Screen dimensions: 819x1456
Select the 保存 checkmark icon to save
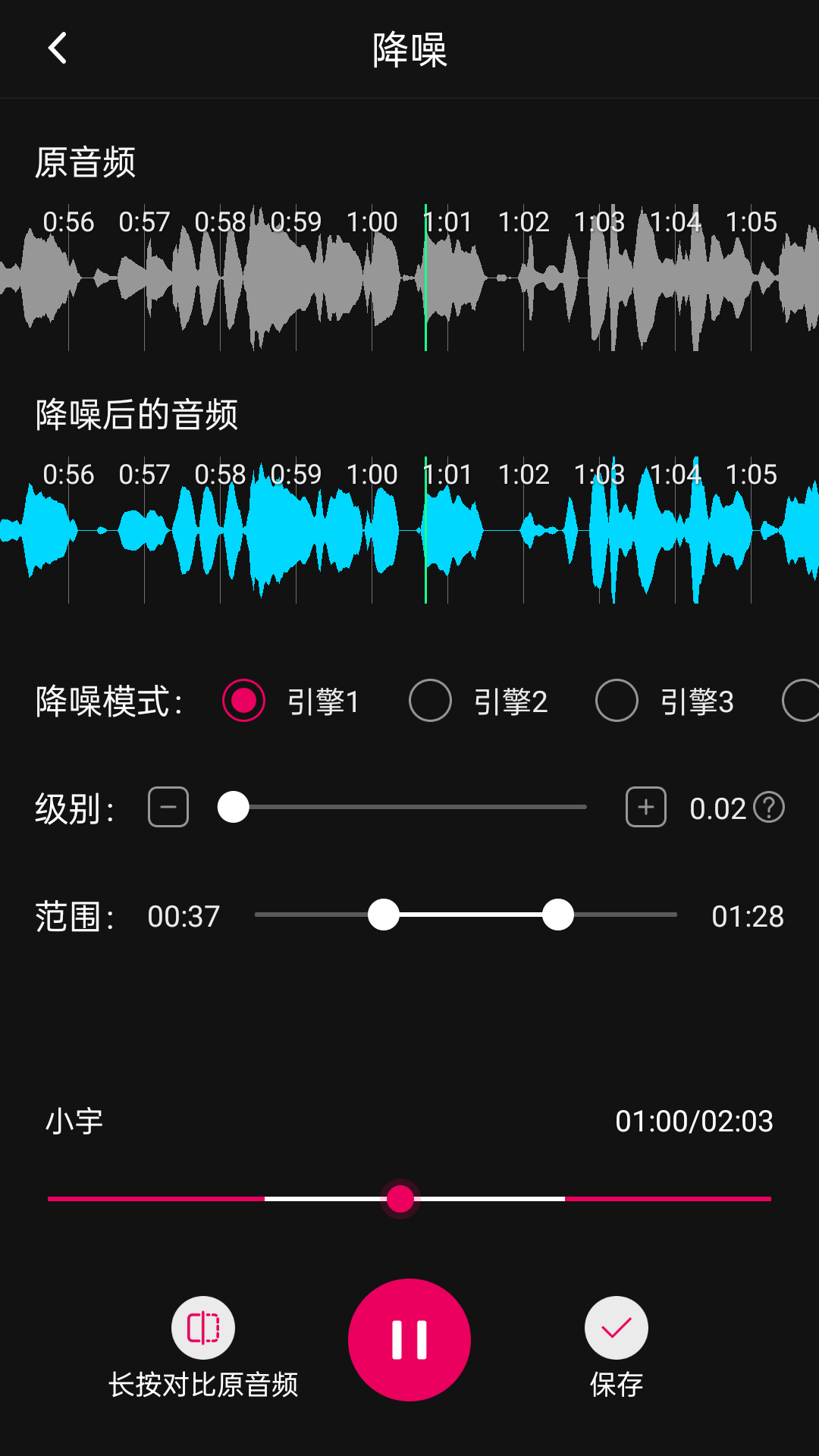(615, 1329)
